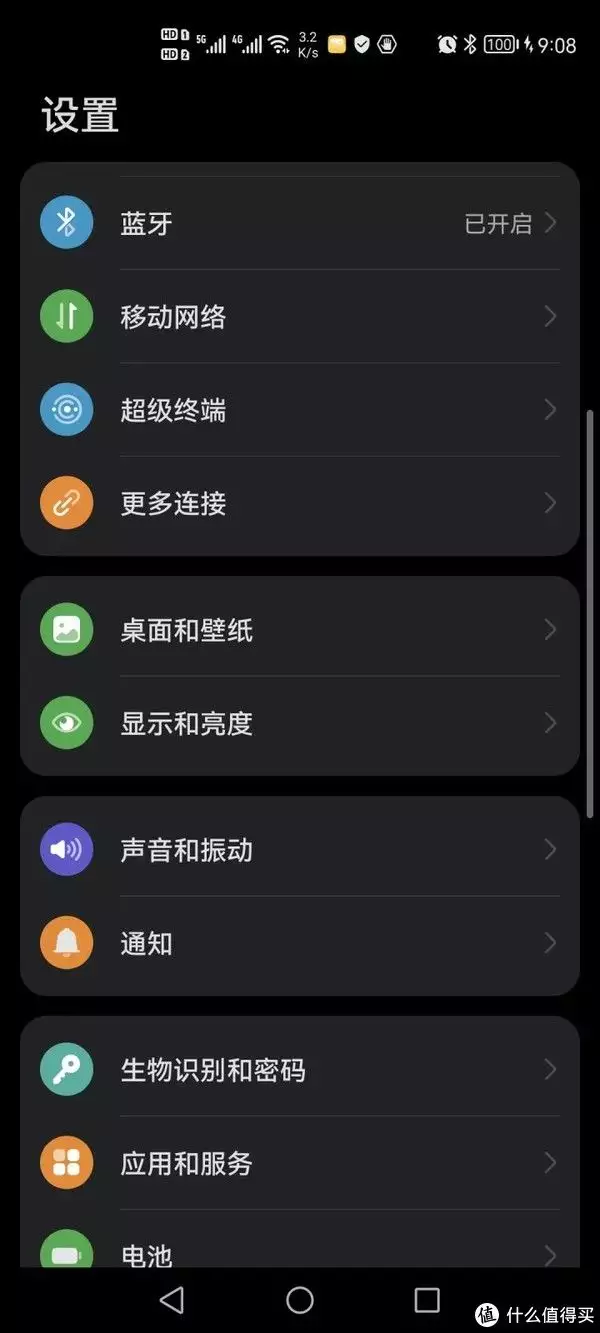Open 通知 notification settings

click(300, 943)
